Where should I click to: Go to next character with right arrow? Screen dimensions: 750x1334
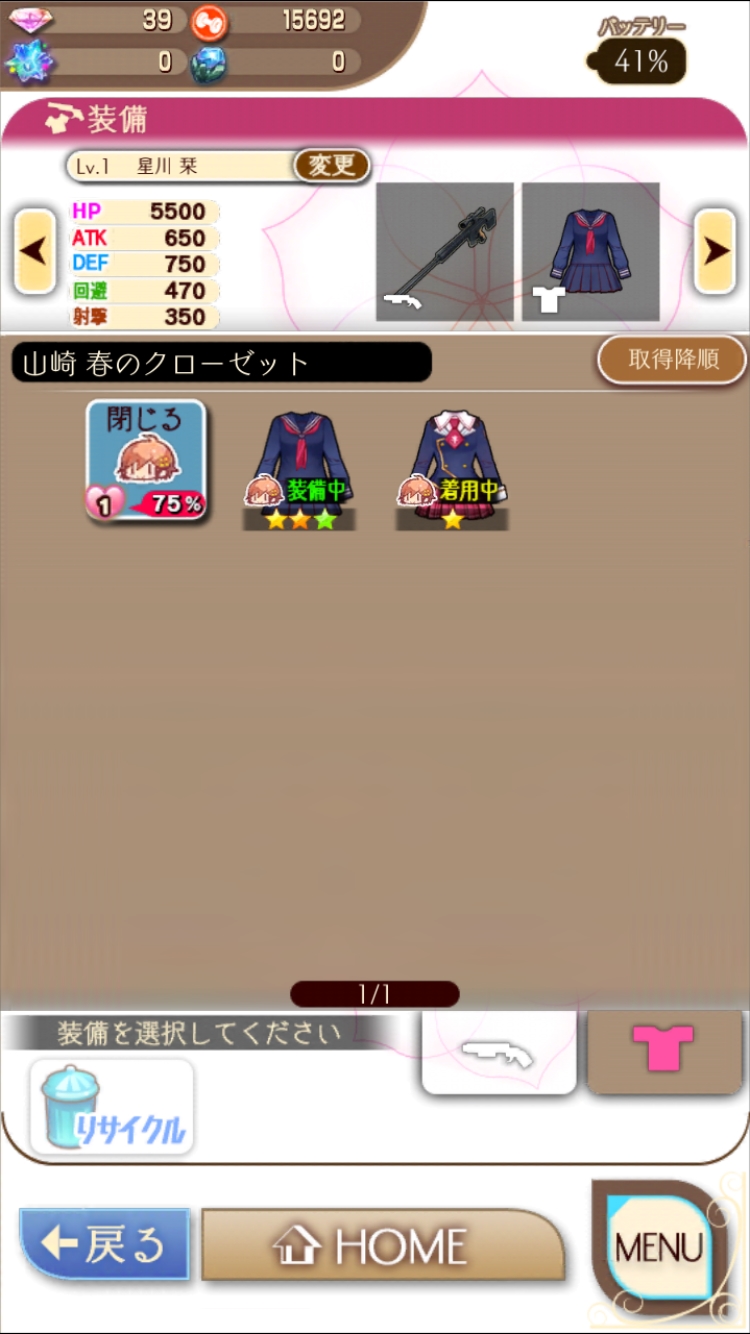715,252
